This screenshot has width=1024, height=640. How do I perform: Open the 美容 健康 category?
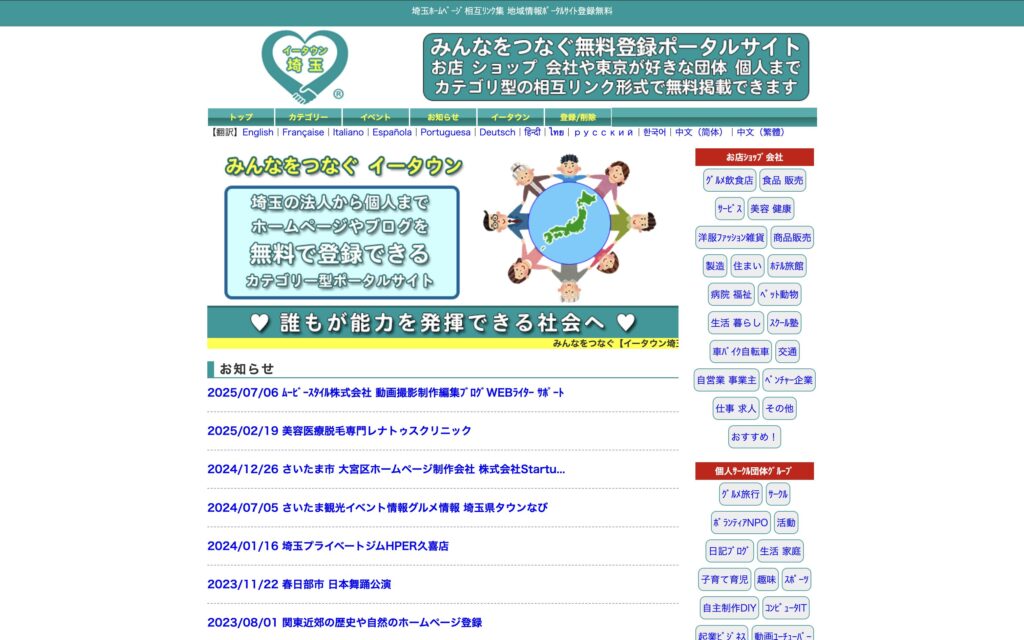[x=770, y=209]
